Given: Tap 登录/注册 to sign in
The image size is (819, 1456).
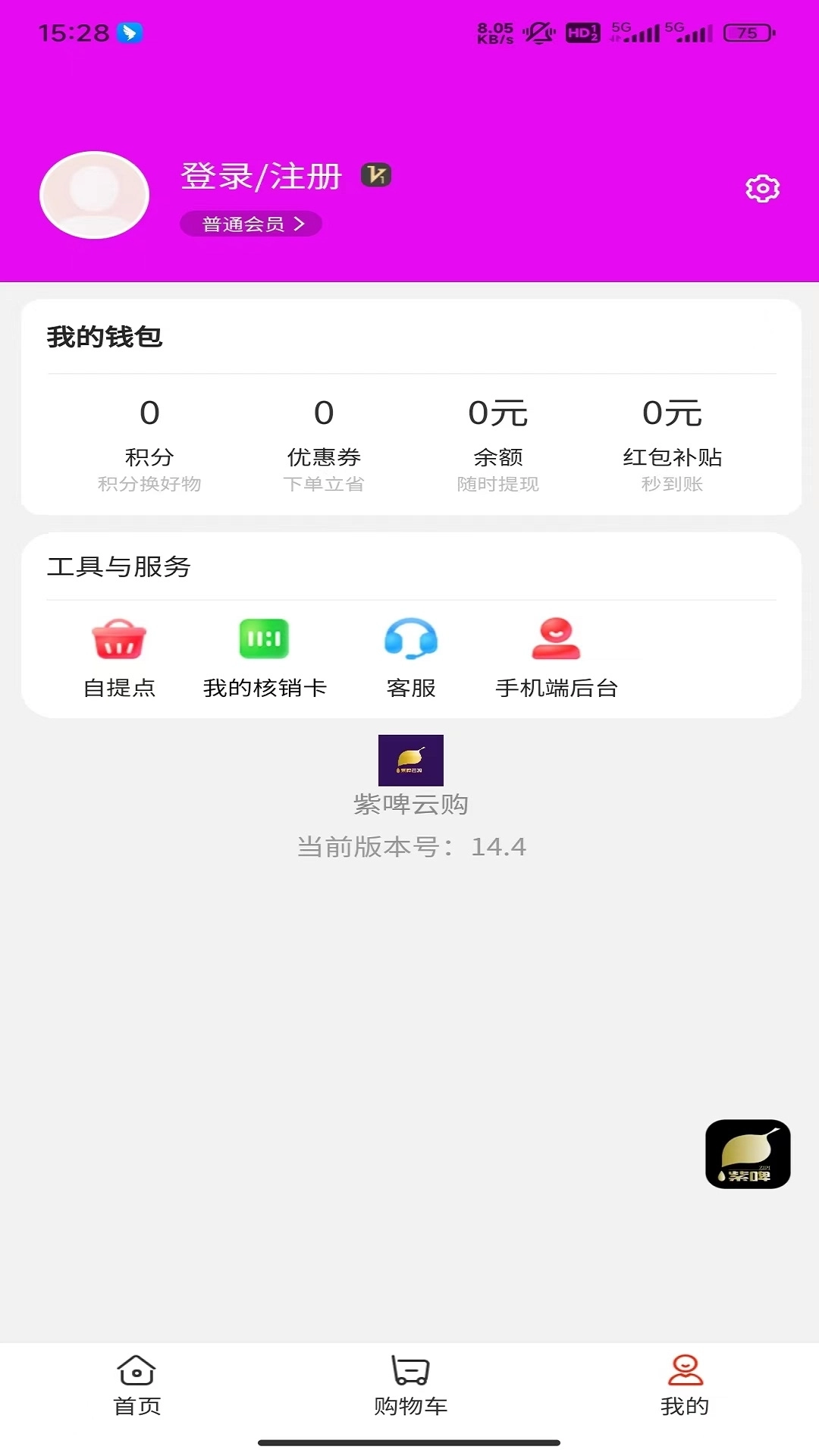Looking at the screenshot, I should 259,176.
